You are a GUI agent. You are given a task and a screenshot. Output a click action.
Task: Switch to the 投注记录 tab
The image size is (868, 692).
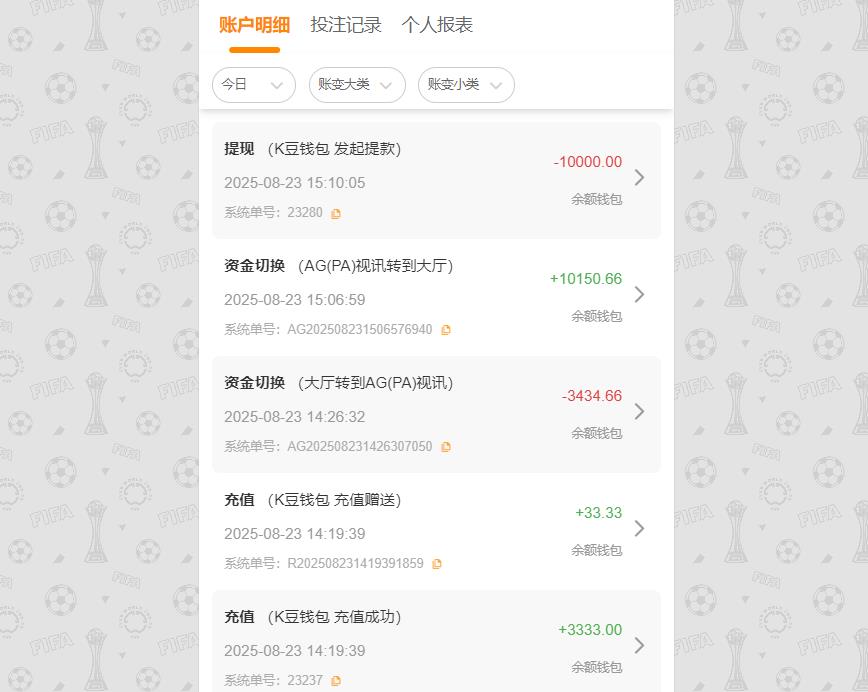(x=346, y=25)
